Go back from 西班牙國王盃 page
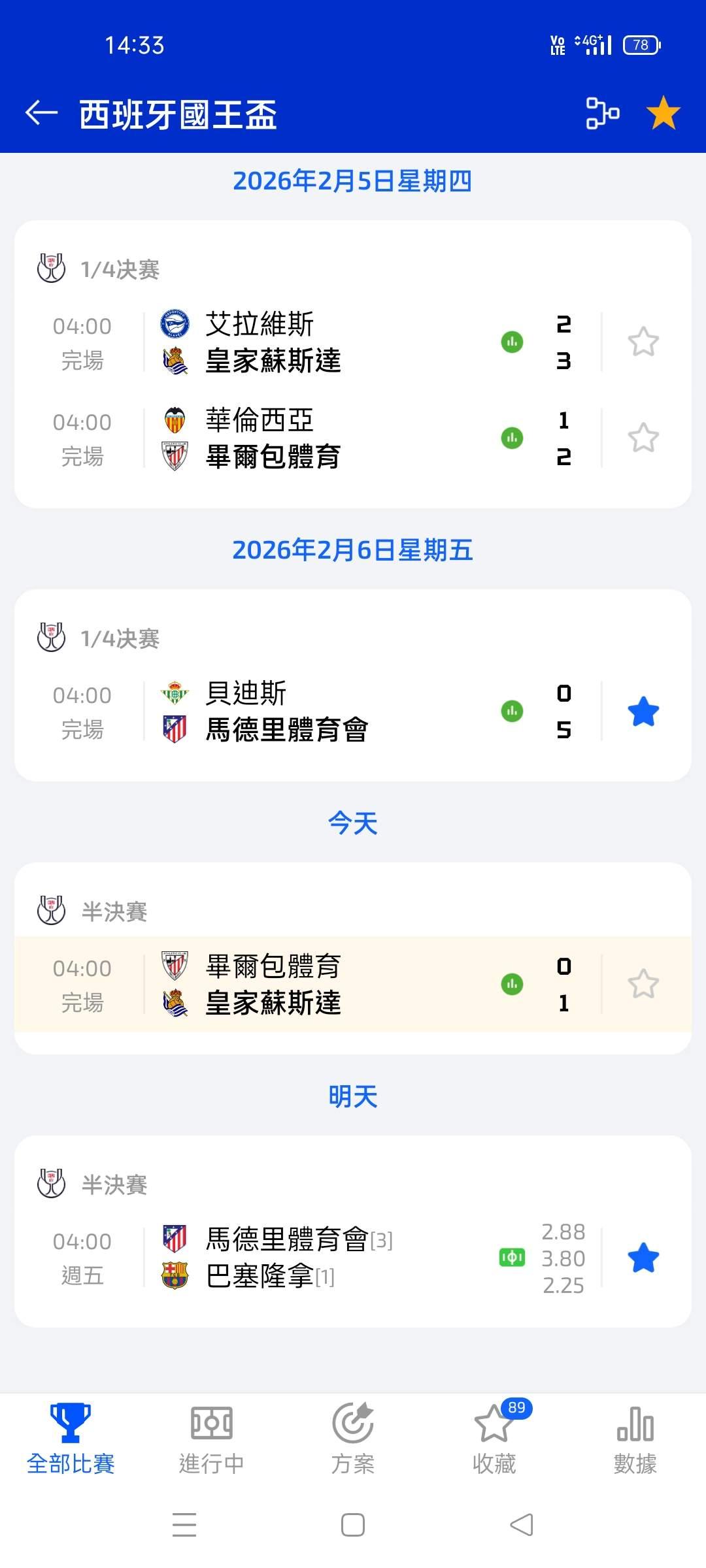The height and width of the screenshot is (1568, 706). coord(41,113)
